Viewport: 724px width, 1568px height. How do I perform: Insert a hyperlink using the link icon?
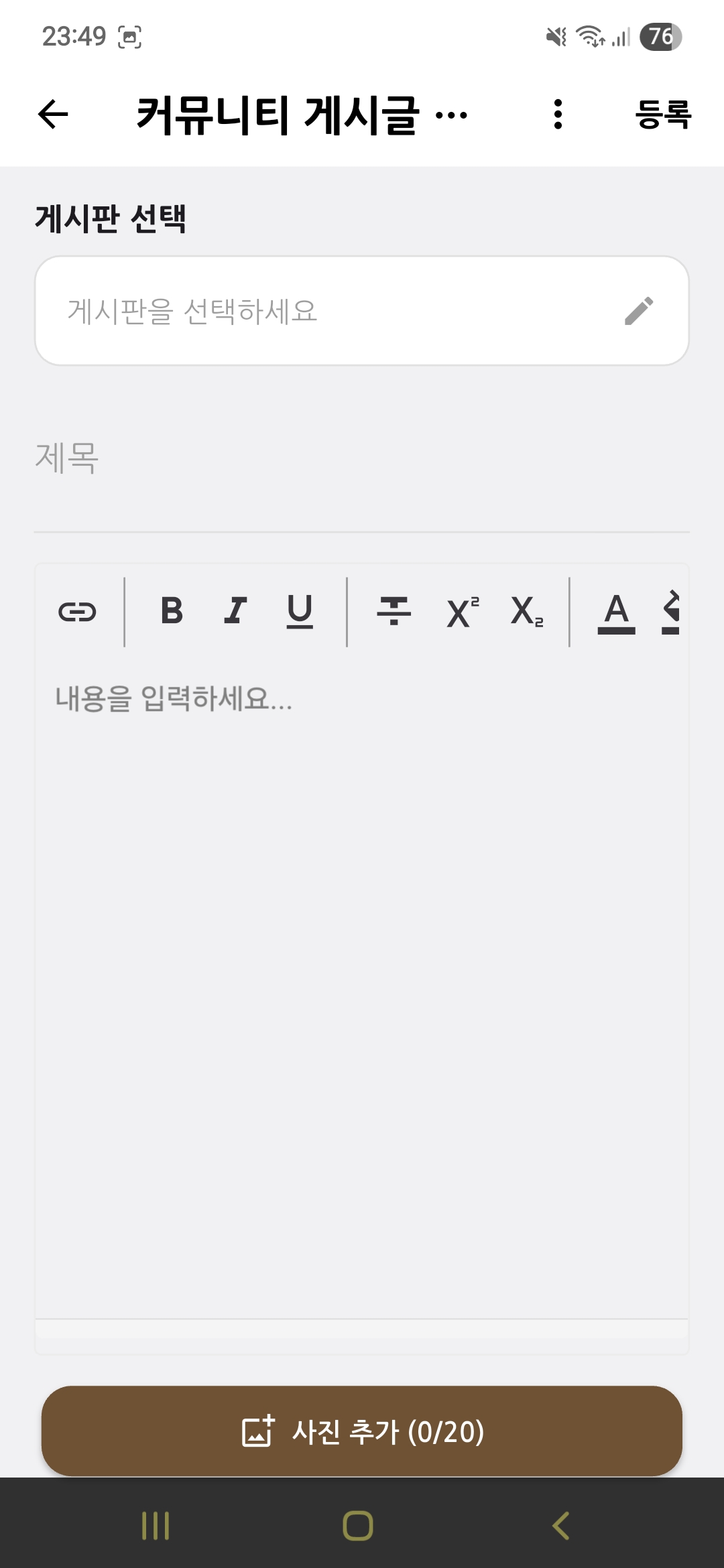click(x=78, y=611)
